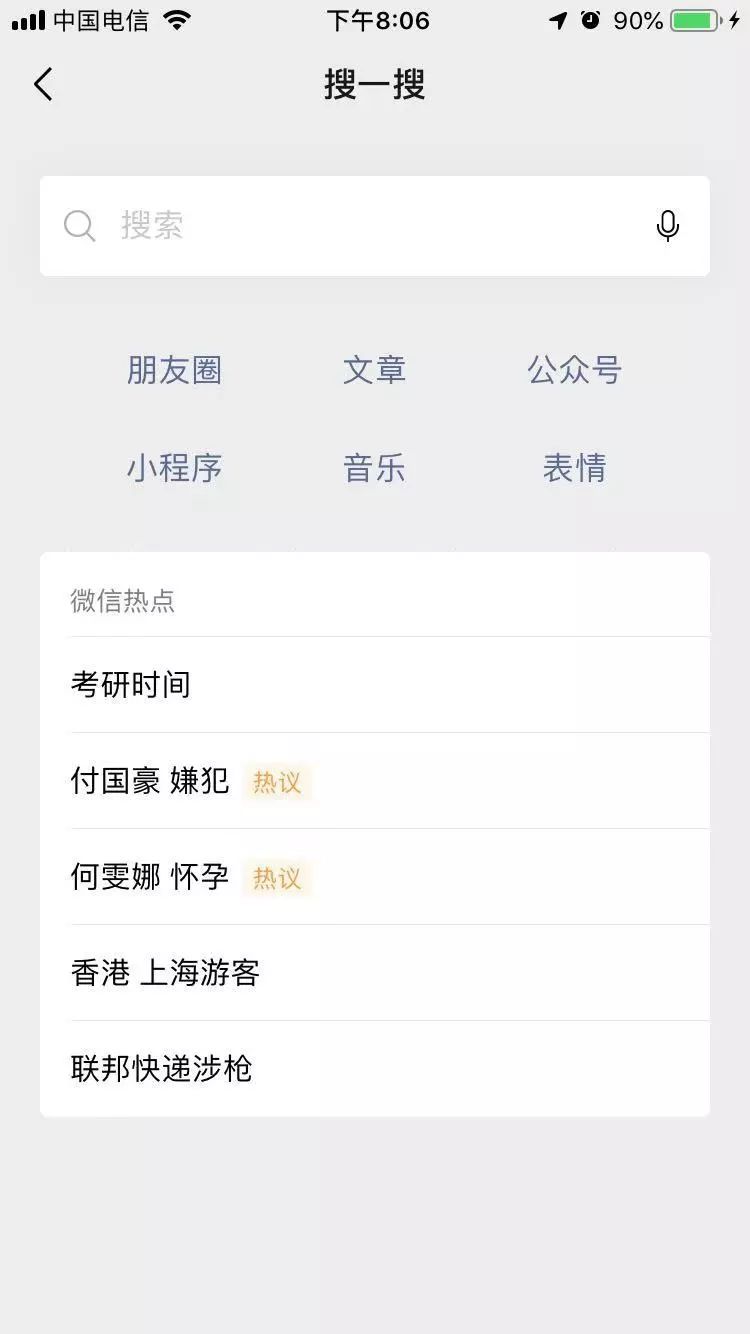Select the 小程序 search category
750x1334 pixels.
click(174, 468)
